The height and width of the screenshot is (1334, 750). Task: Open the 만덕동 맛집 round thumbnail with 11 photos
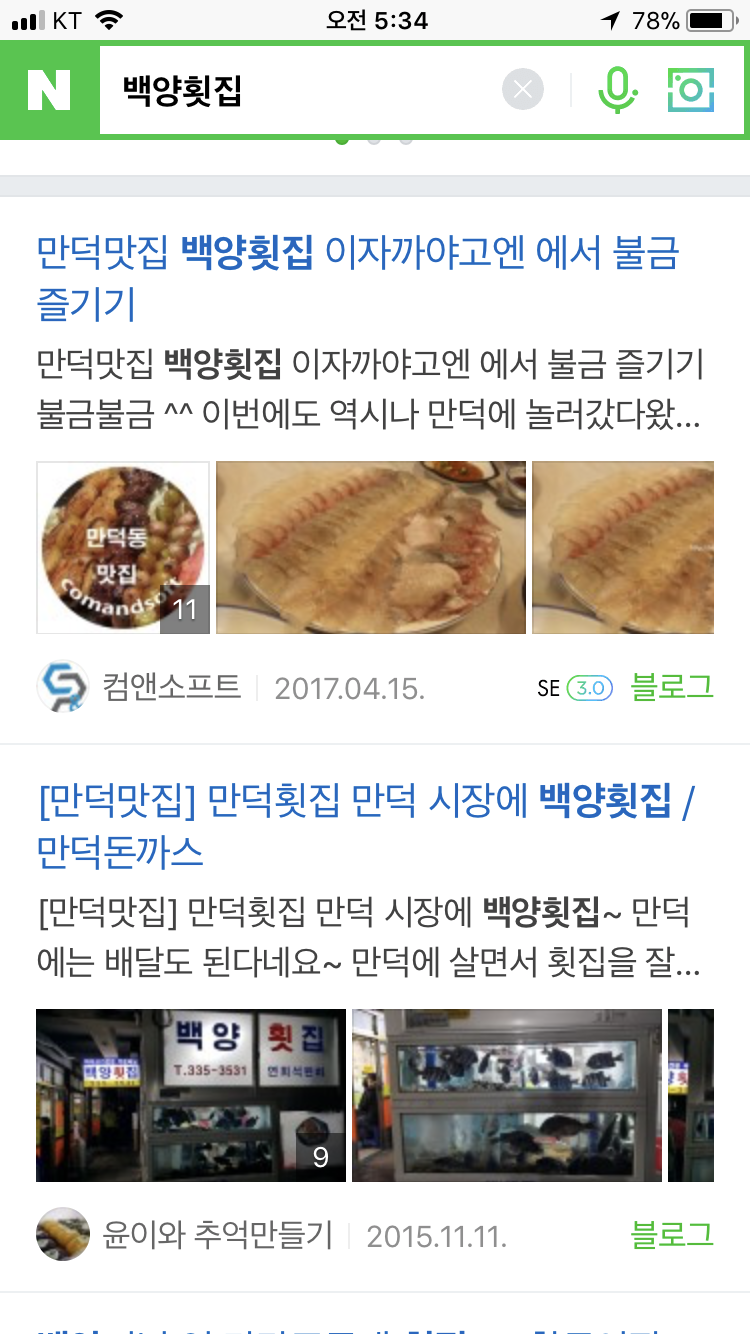(123, 547)
